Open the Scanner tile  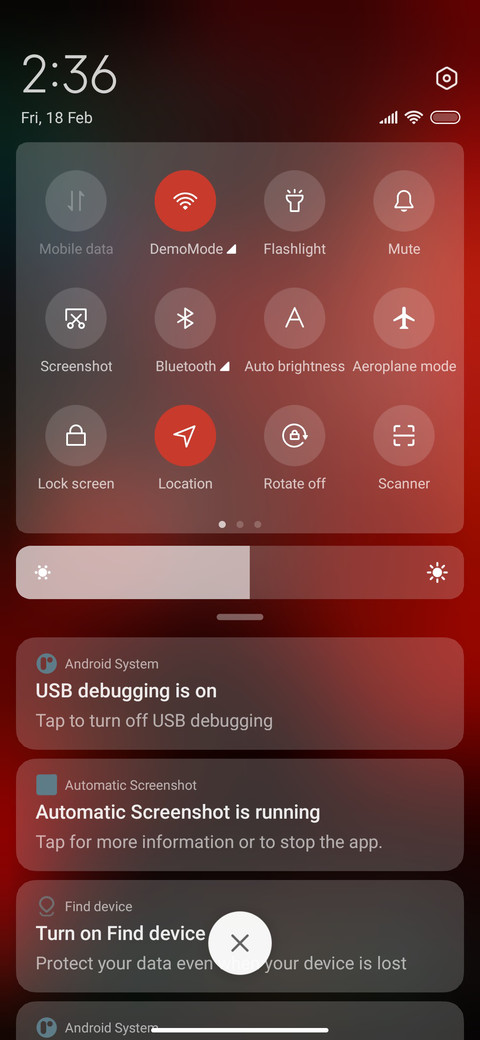[x=404, y=436]
